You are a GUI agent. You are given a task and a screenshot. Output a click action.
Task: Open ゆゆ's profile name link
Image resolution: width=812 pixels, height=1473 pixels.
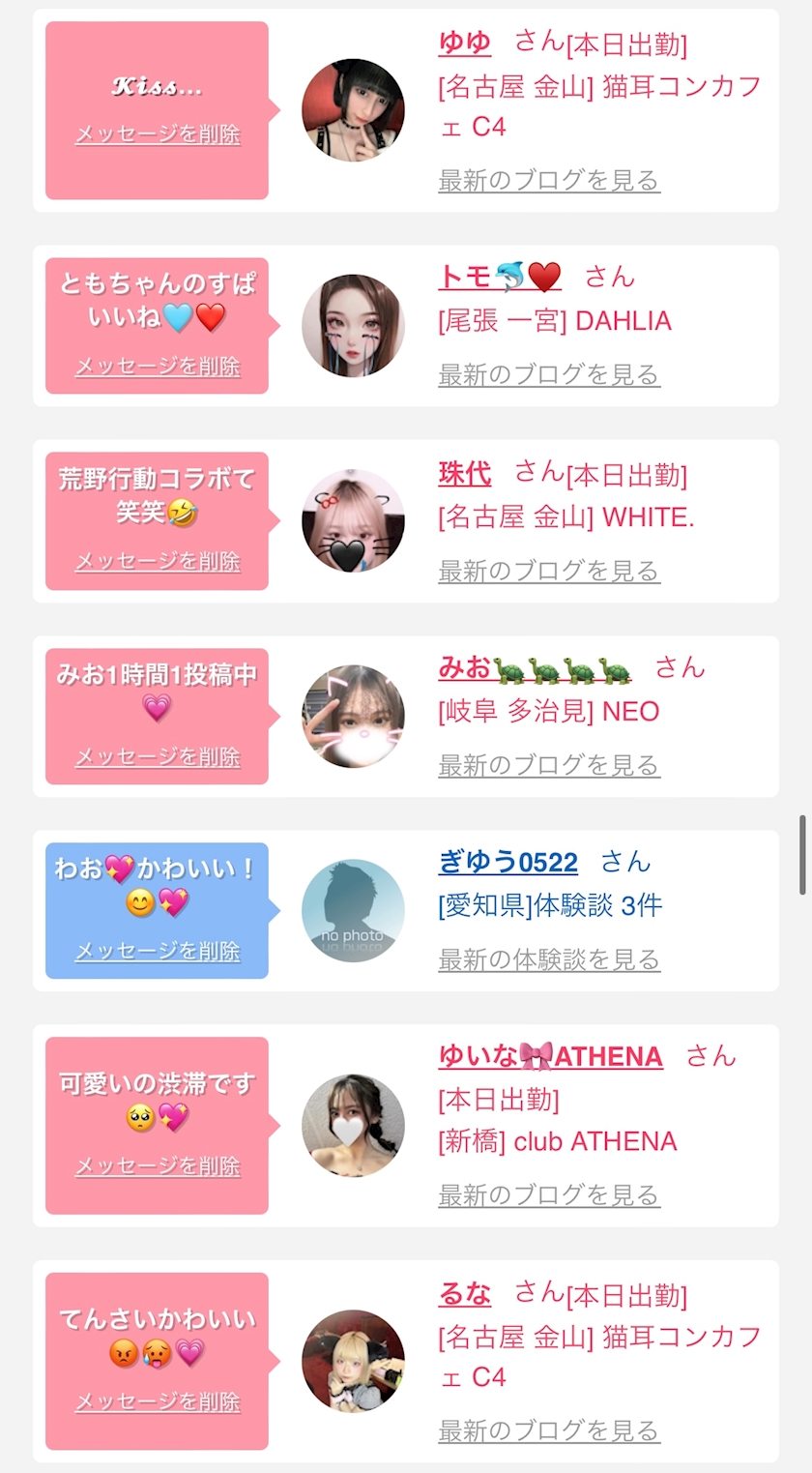point(464,42)
